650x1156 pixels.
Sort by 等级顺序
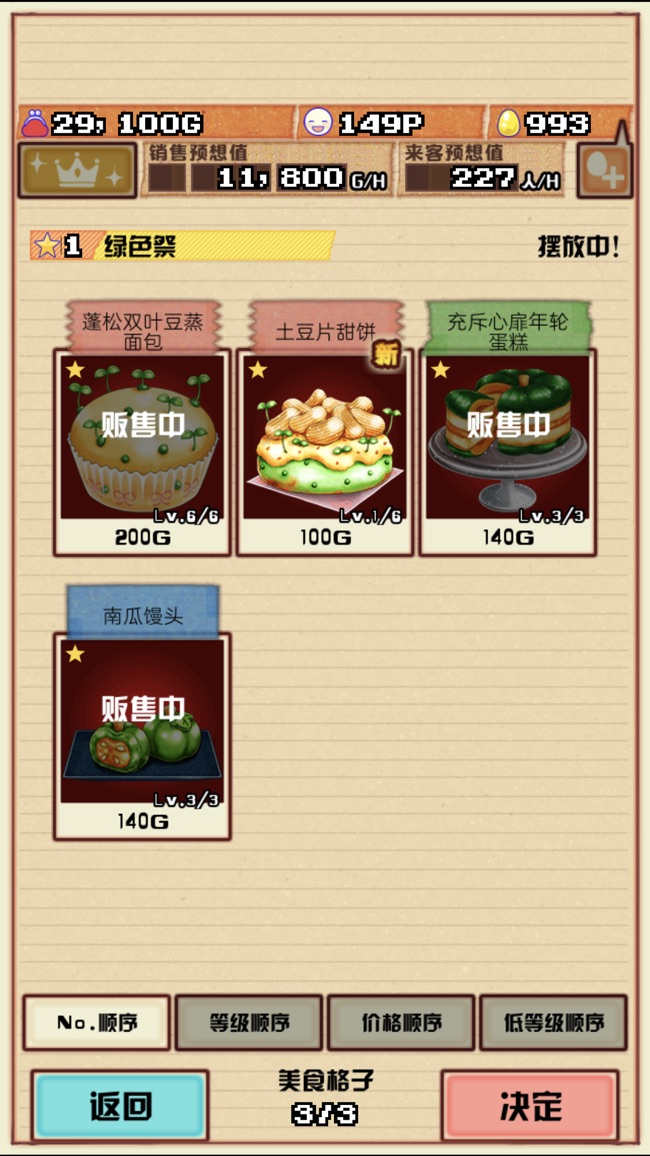249,1022
